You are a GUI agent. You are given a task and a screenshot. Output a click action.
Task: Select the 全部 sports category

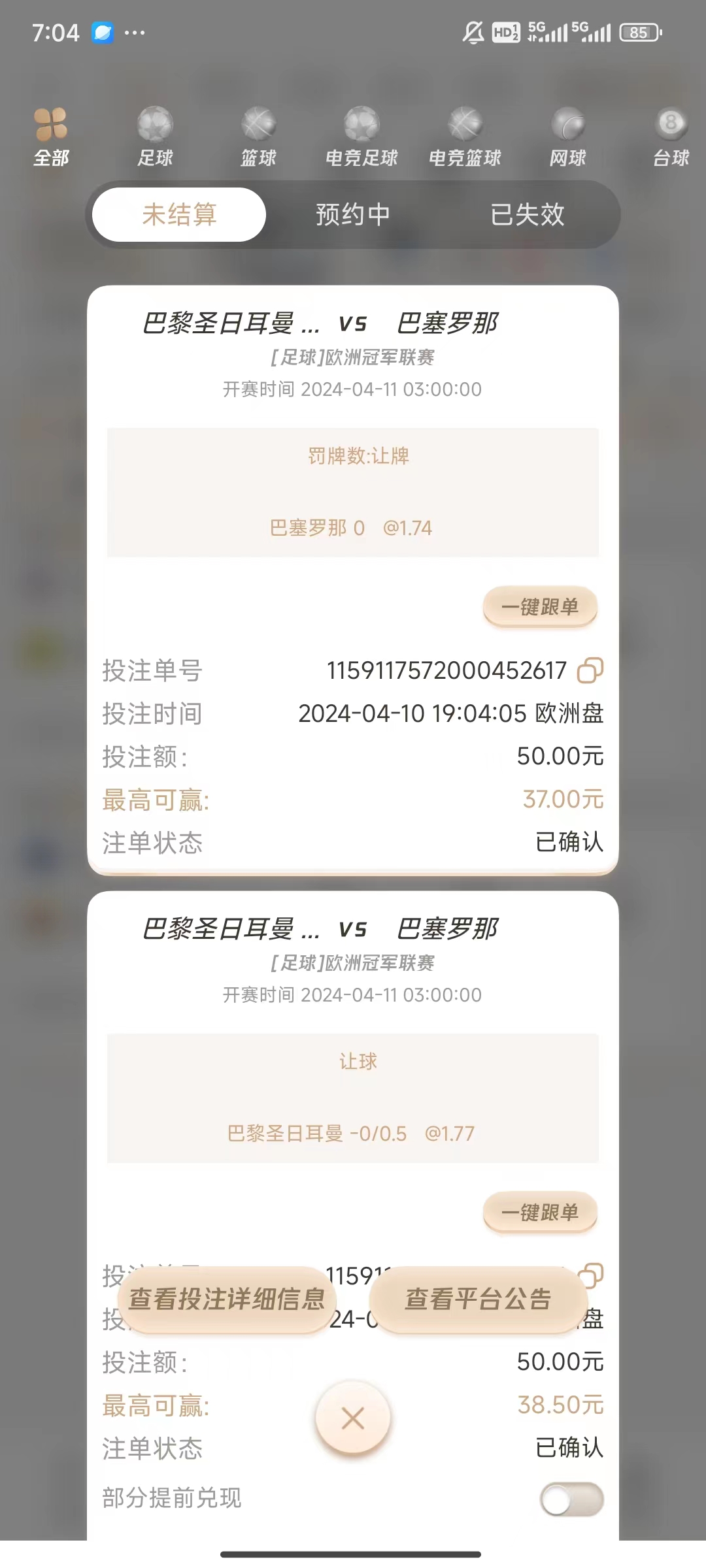51,137
